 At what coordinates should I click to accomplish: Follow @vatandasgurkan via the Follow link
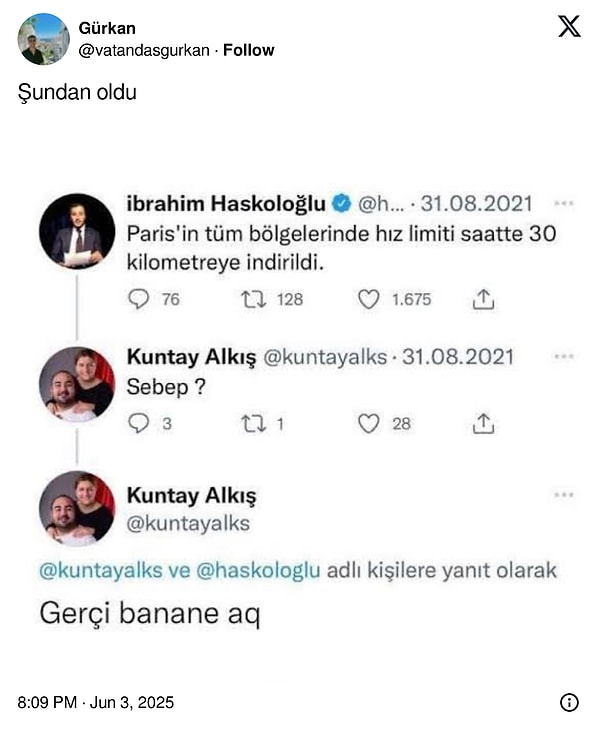(249, 50)
